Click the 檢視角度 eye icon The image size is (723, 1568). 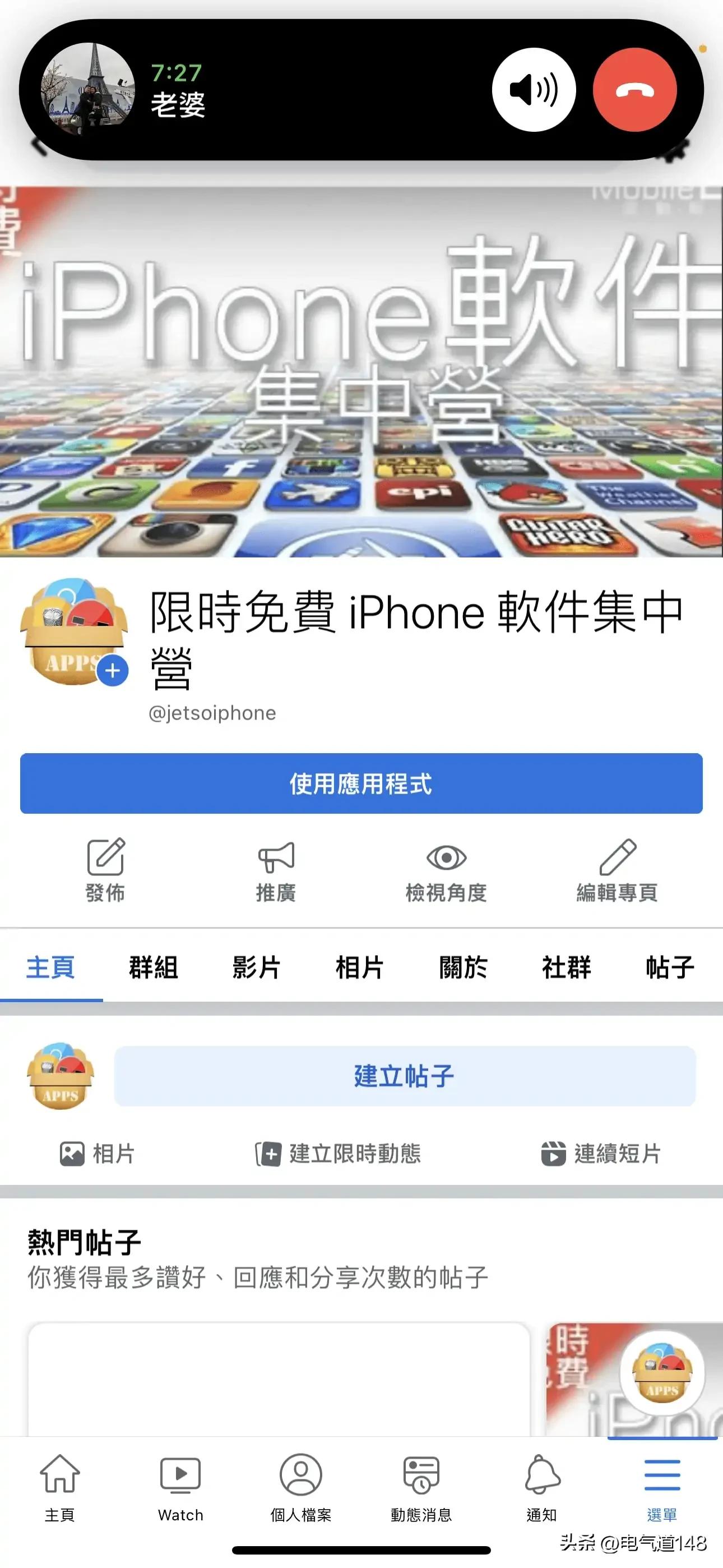(x=447, y=858)
